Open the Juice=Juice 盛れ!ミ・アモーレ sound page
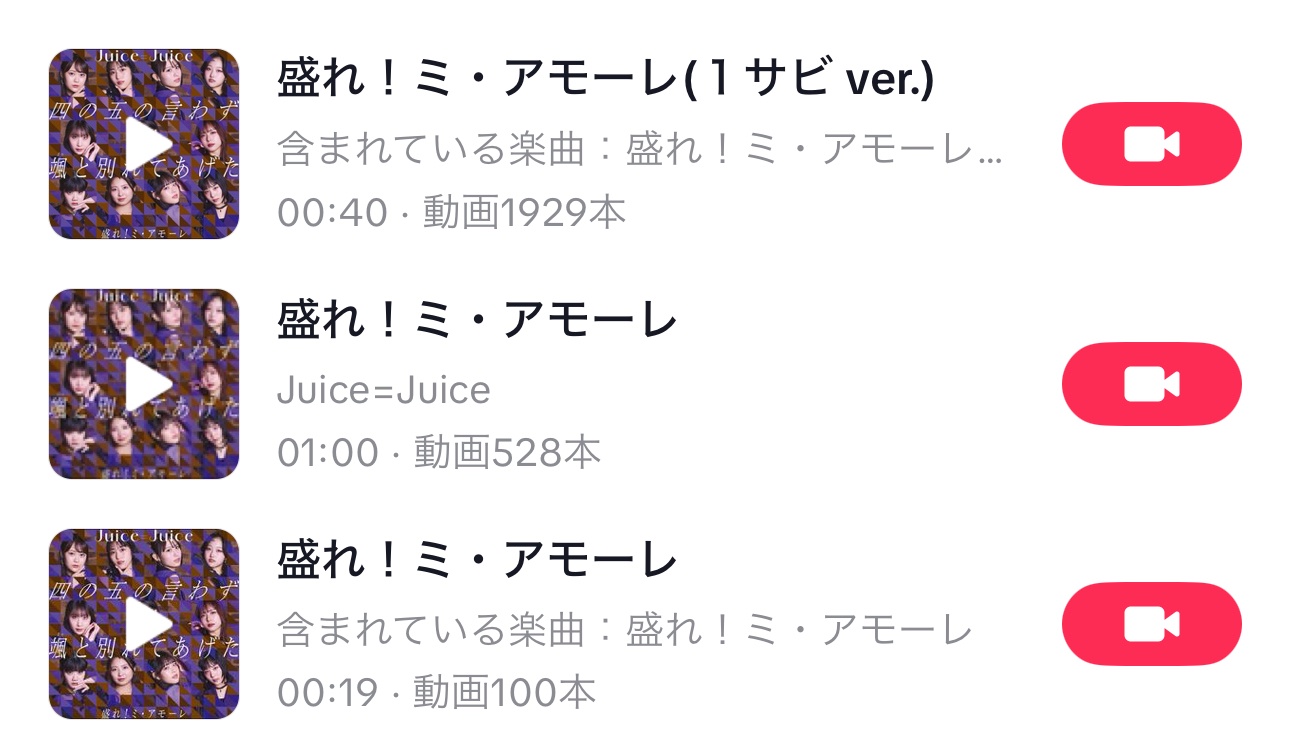The width and height of the screenshot is (1290, 738). coord(477,322)
